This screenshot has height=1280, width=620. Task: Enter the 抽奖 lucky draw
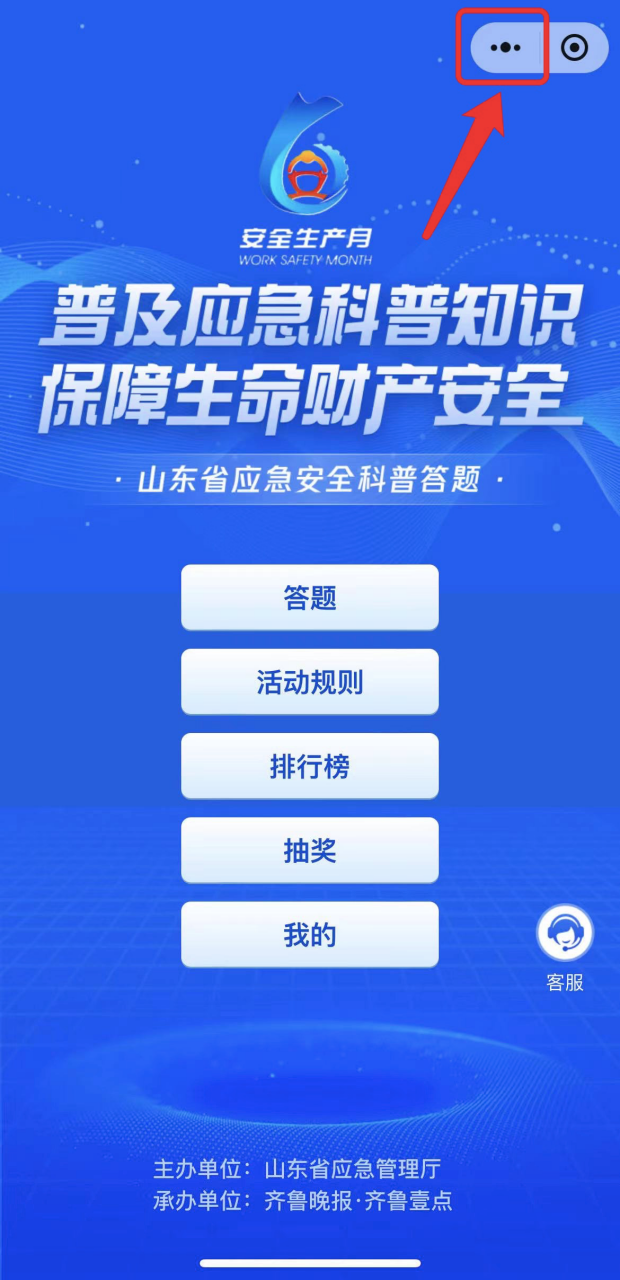click(309, 850)
